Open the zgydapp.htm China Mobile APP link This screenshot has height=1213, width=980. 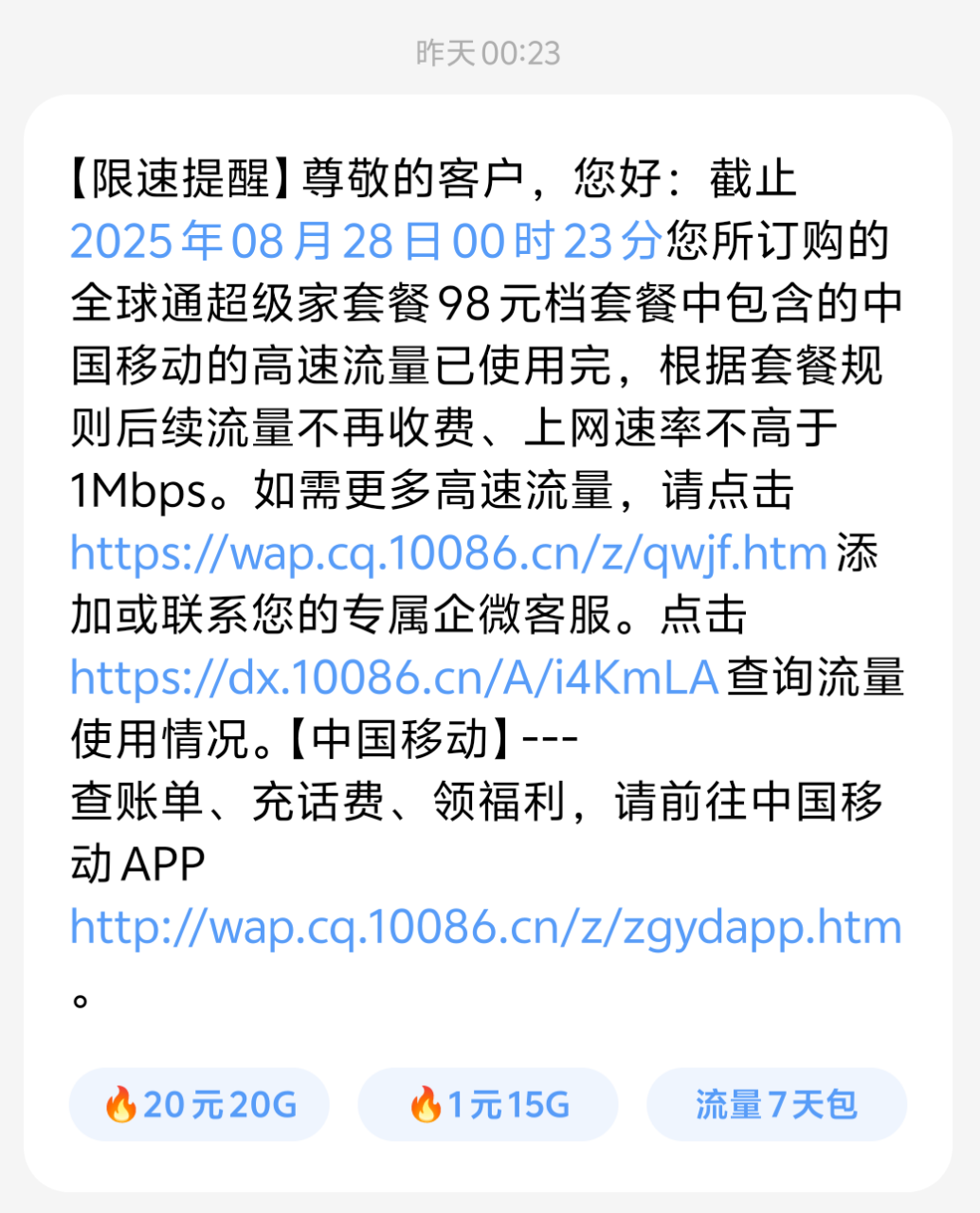[485, 927]
